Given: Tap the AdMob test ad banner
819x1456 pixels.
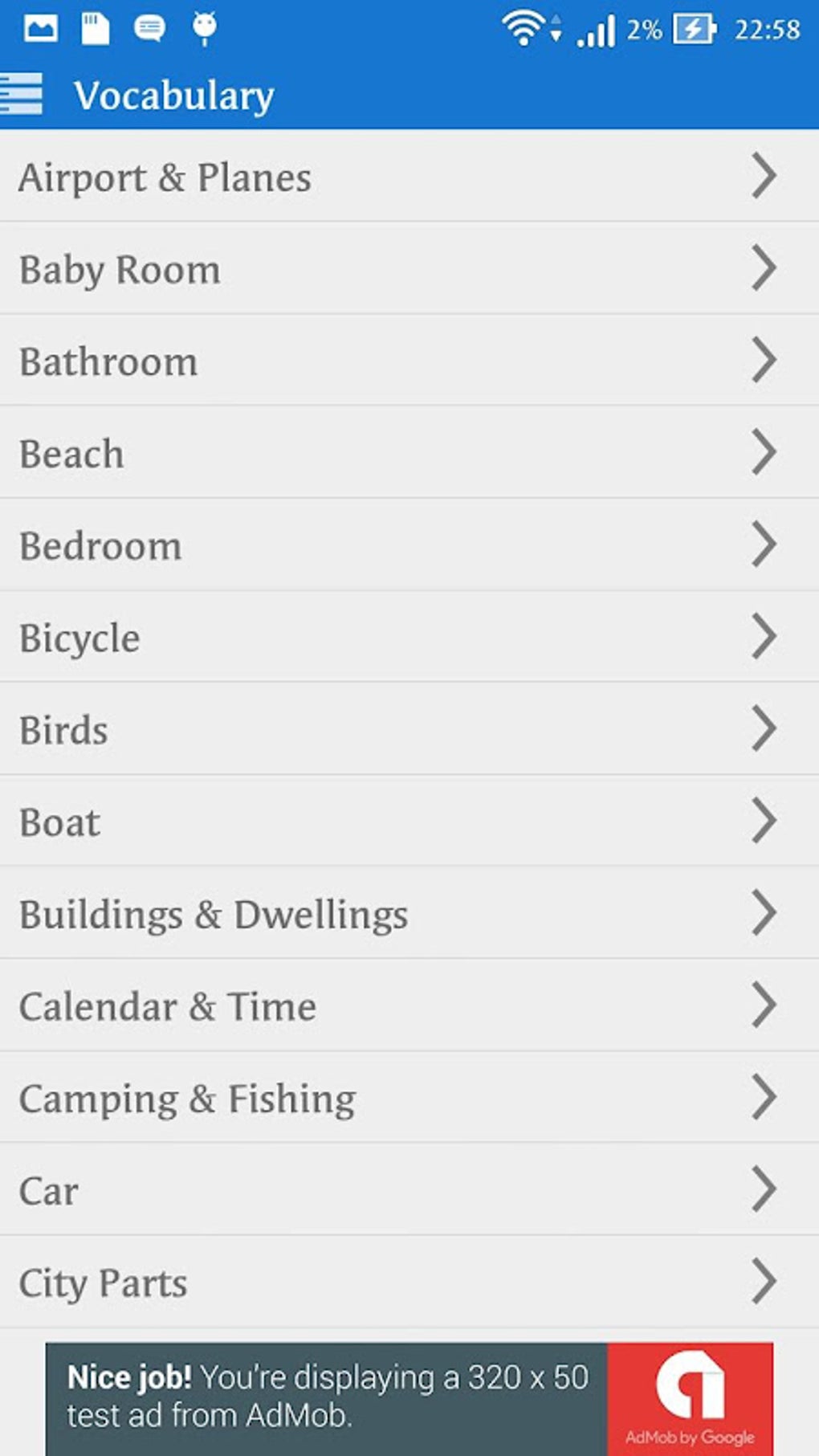Looking at the screenshot, I should click(x=329, y=1397).
